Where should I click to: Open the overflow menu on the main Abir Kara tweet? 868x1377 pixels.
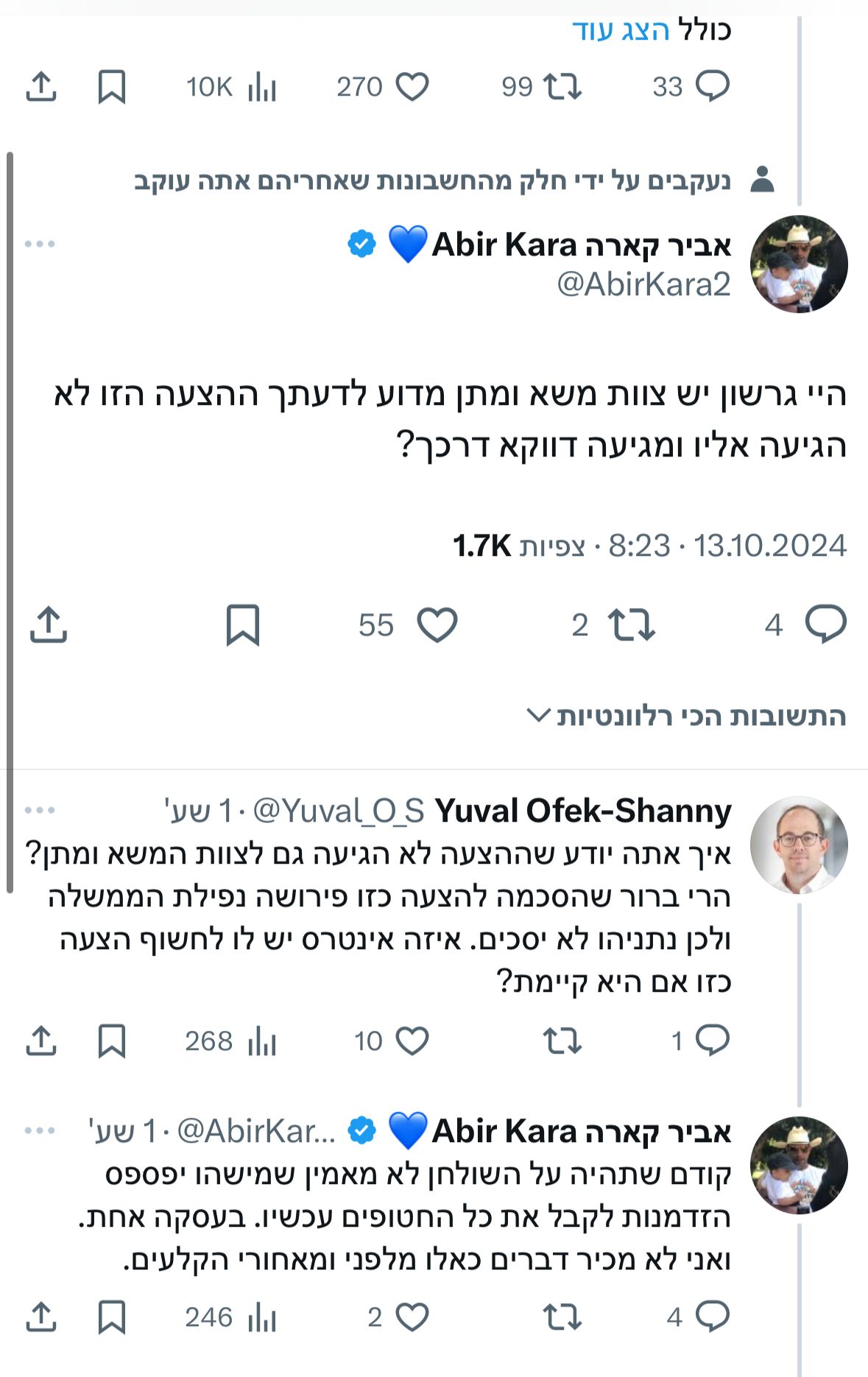point(40,244)
